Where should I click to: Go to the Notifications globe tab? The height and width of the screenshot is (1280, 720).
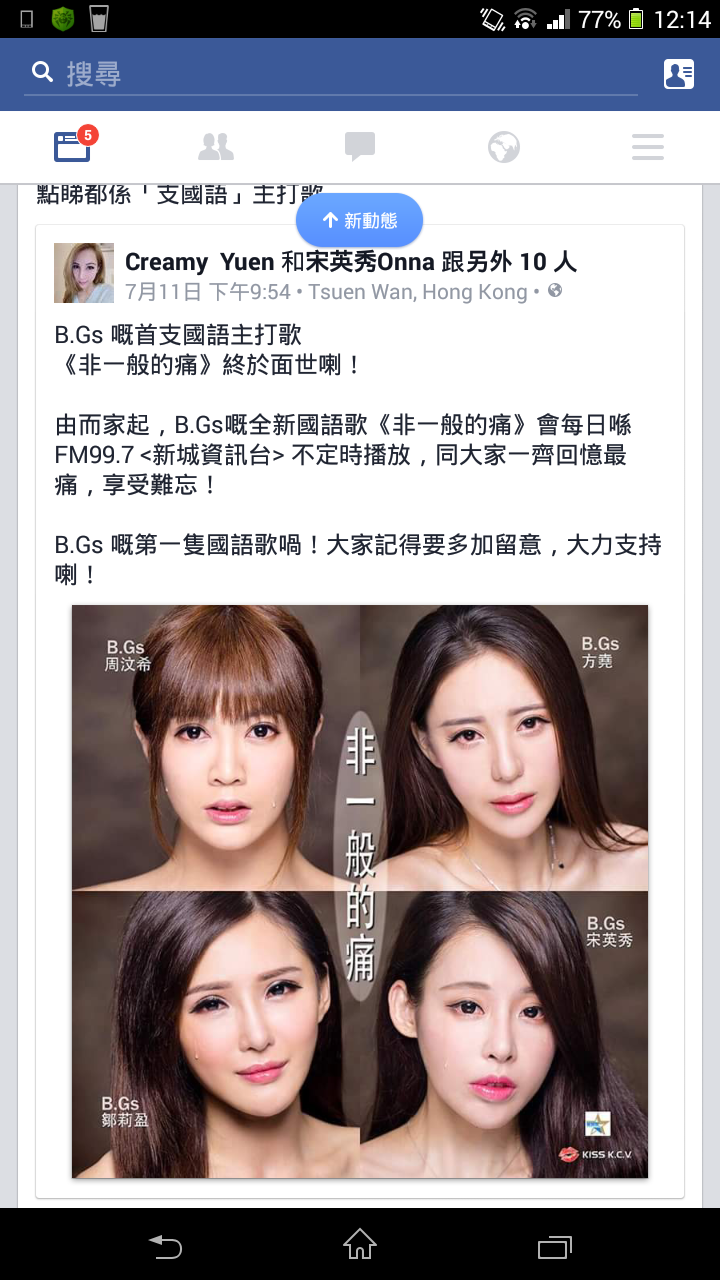pos(504,147)
